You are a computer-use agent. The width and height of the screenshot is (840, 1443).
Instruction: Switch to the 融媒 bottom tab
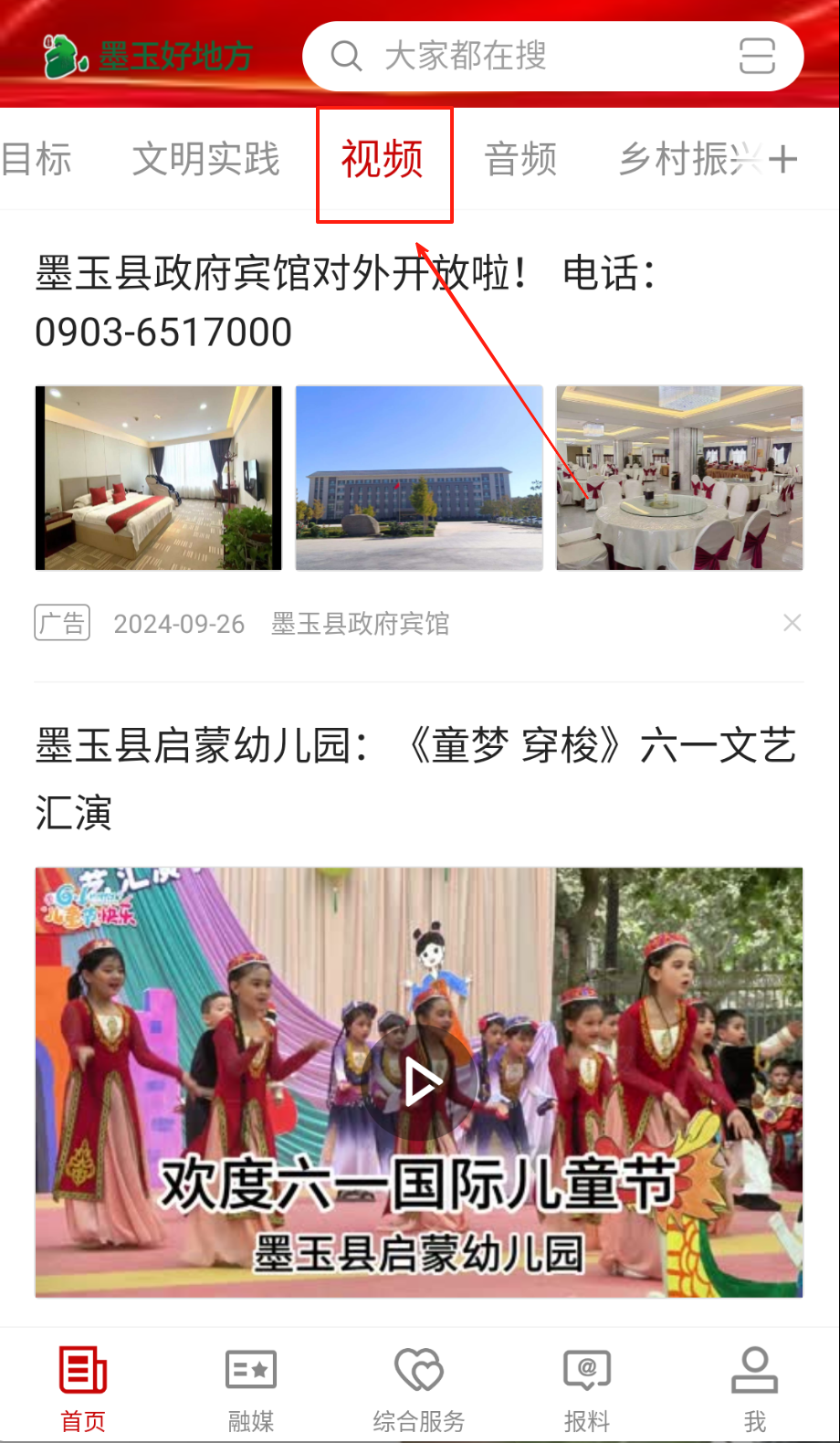[251, 1388]
